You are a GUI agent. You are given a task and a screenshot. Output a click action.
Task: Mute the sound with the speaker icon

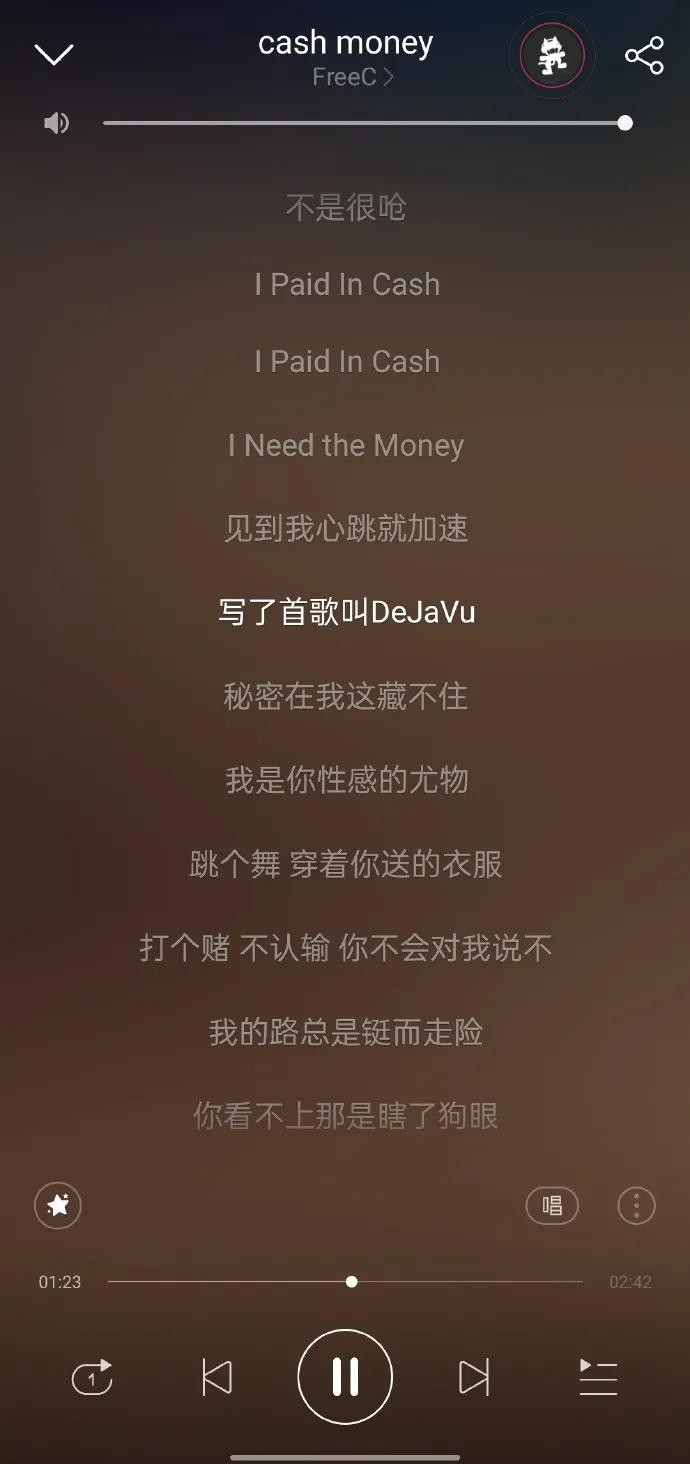56,123
